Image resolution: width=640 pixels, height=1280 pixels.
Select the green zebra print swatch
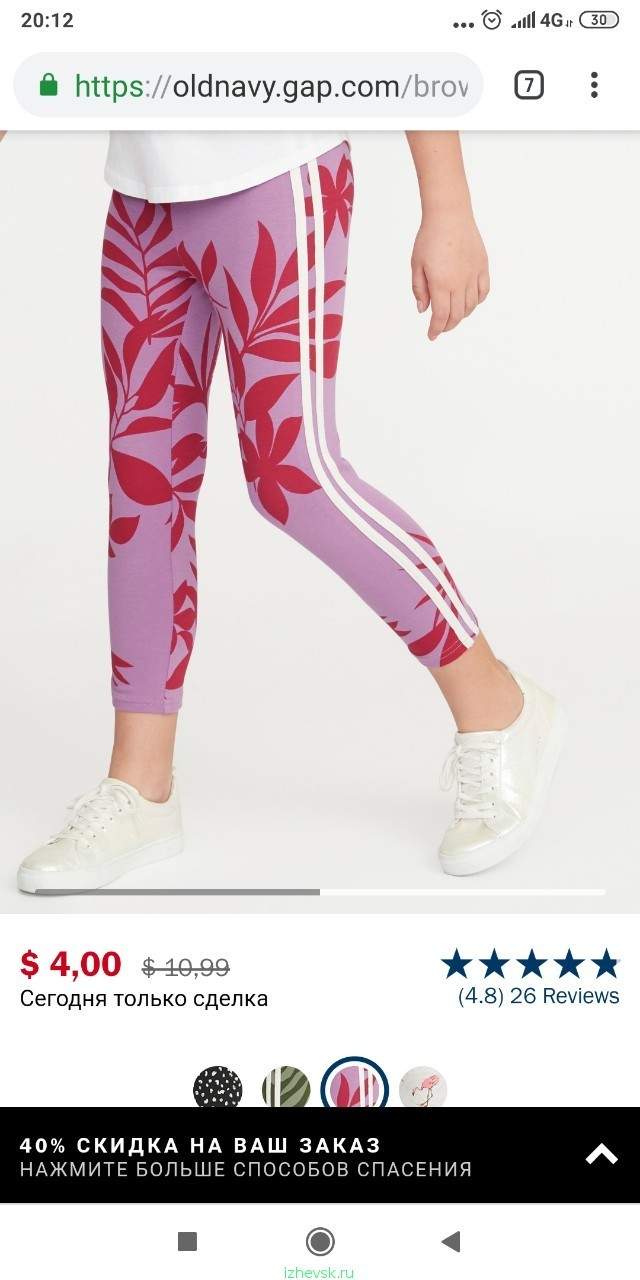[x=286, y=1087]
